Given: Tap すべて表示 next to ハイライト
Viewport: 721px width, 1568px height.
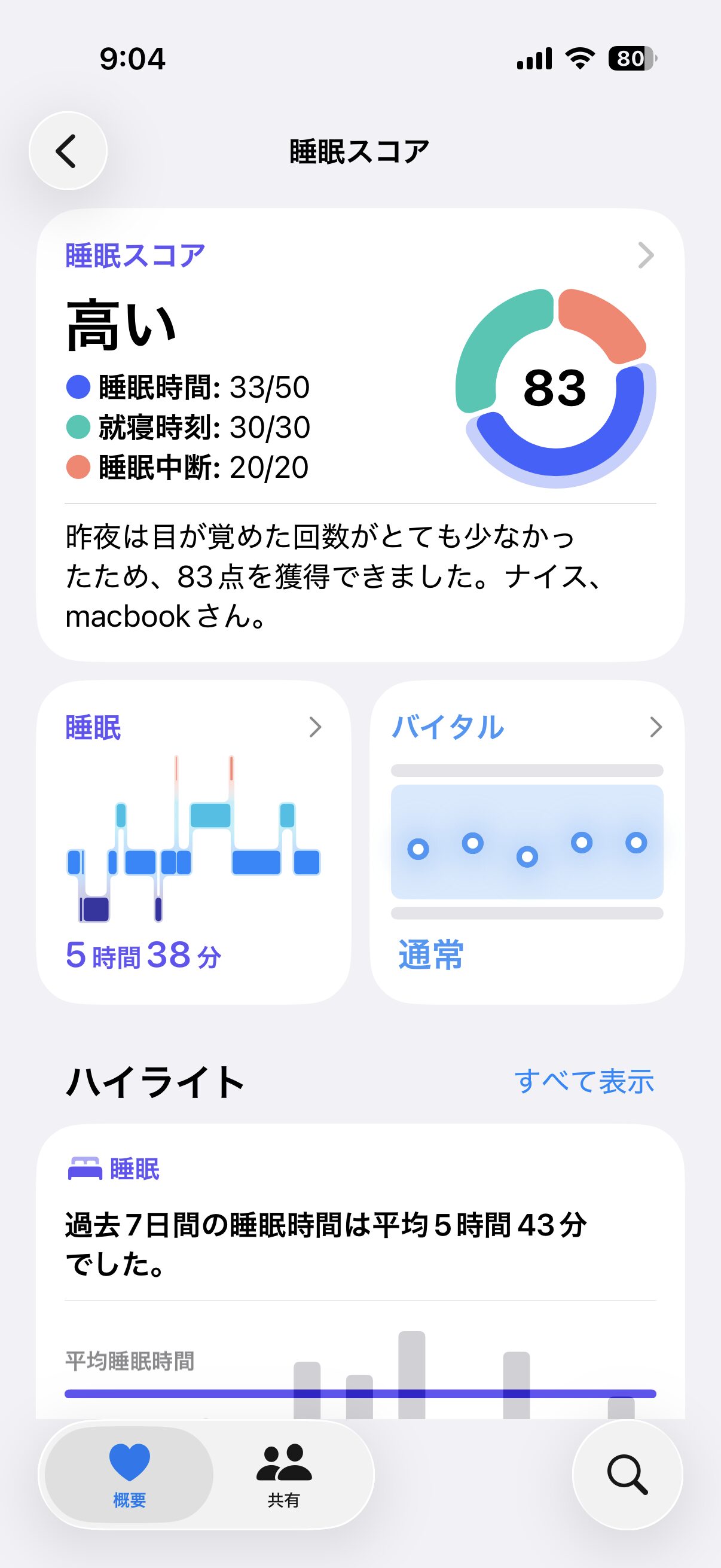Looking at the screenshot, I should [583, 1082].
